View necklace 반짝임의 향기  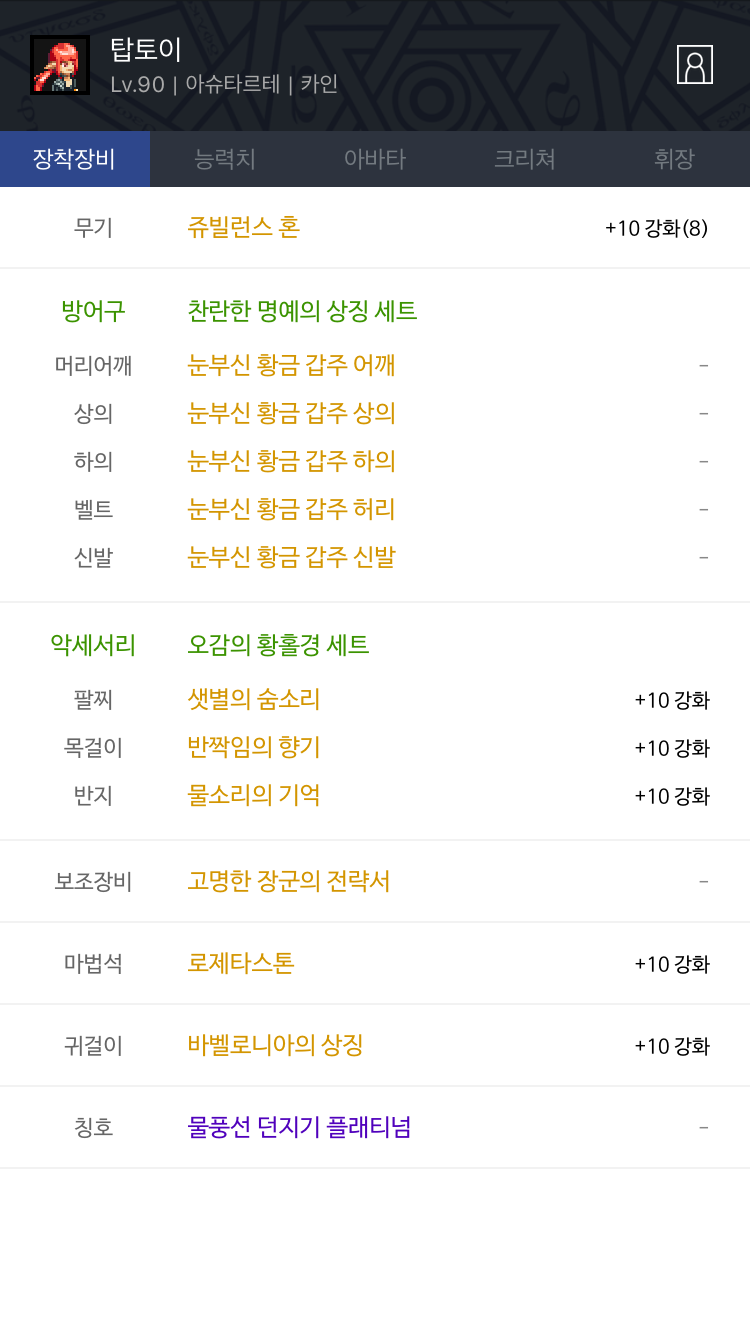254,747
